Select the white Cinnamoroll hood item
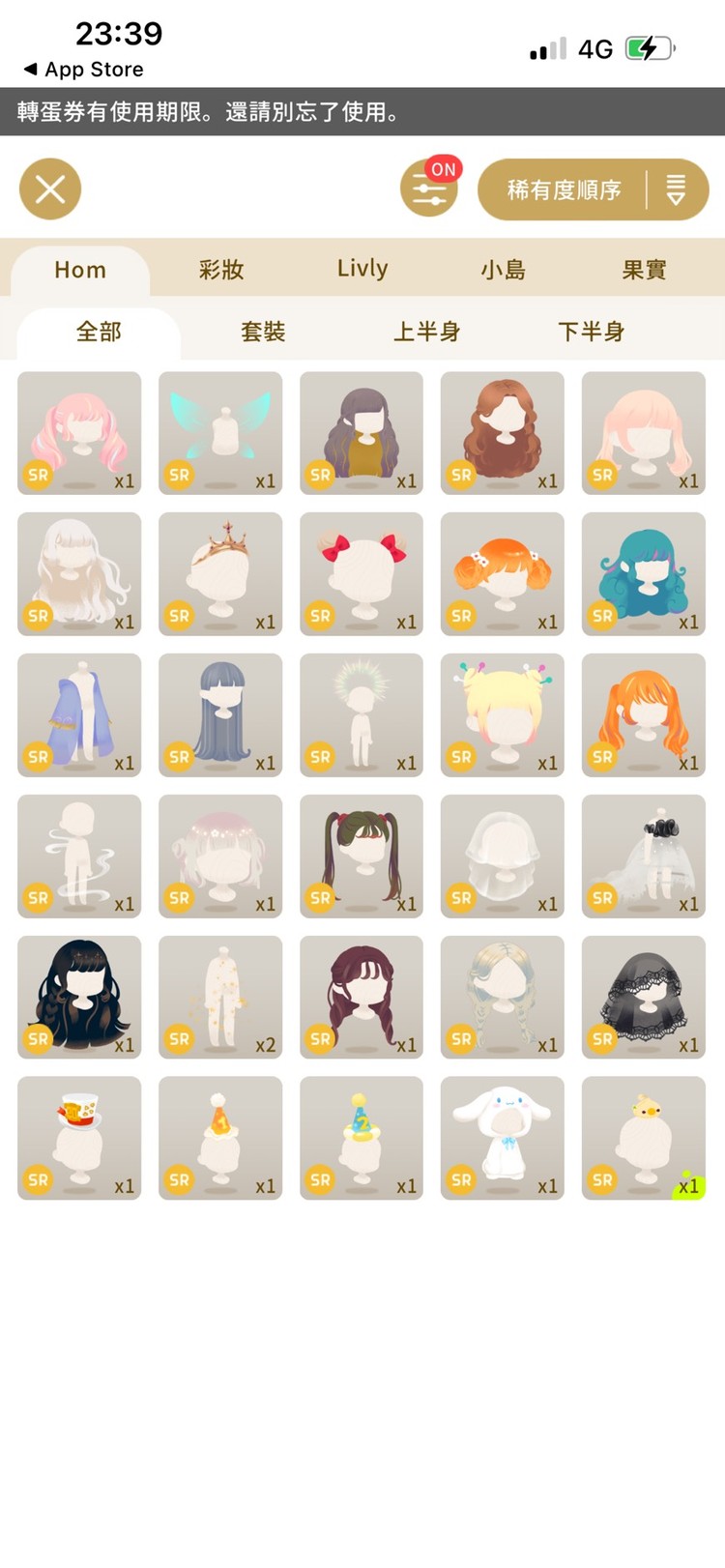 coord(503,1139)
